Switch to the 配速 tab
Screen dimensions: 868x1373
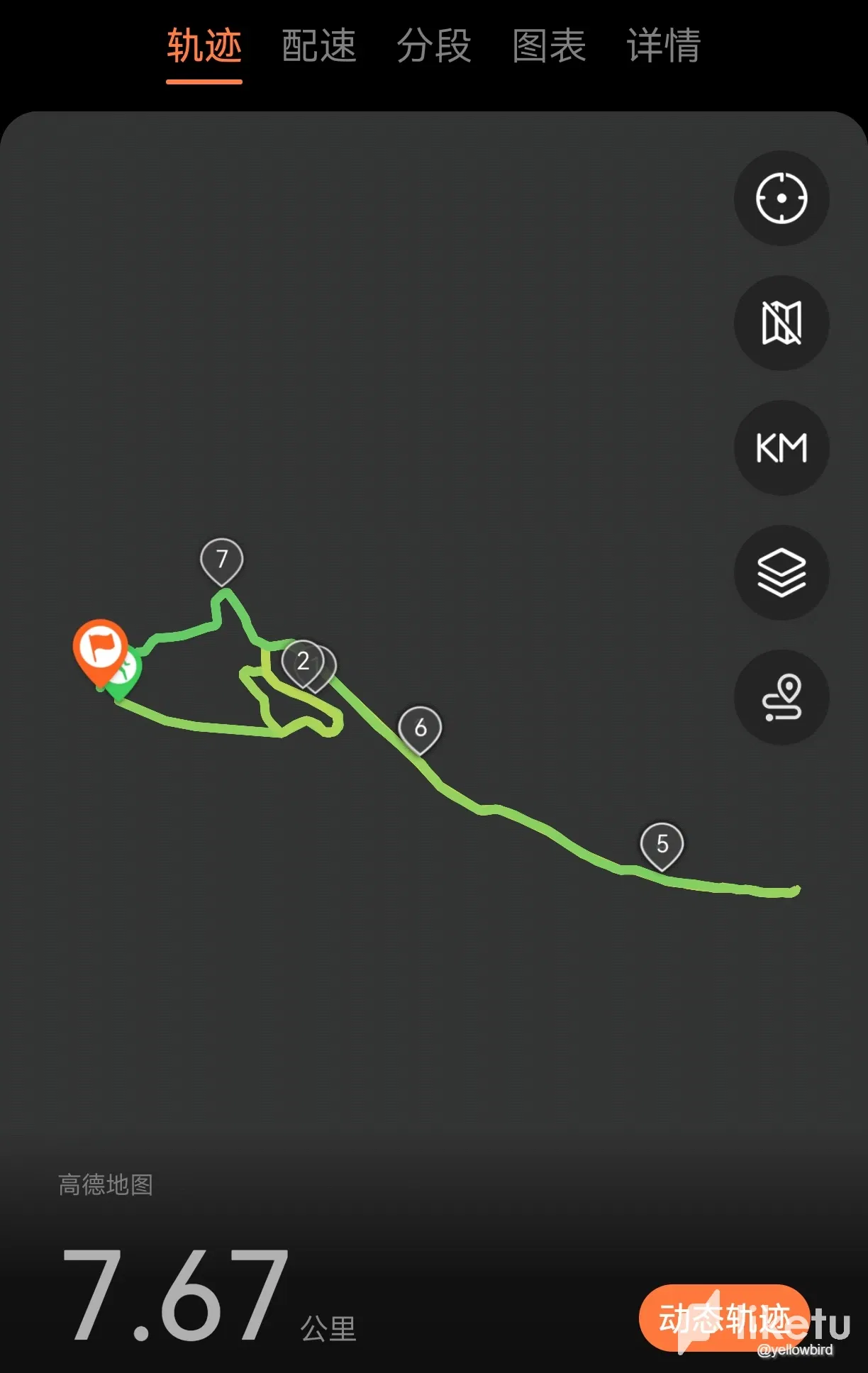[318, 46]
